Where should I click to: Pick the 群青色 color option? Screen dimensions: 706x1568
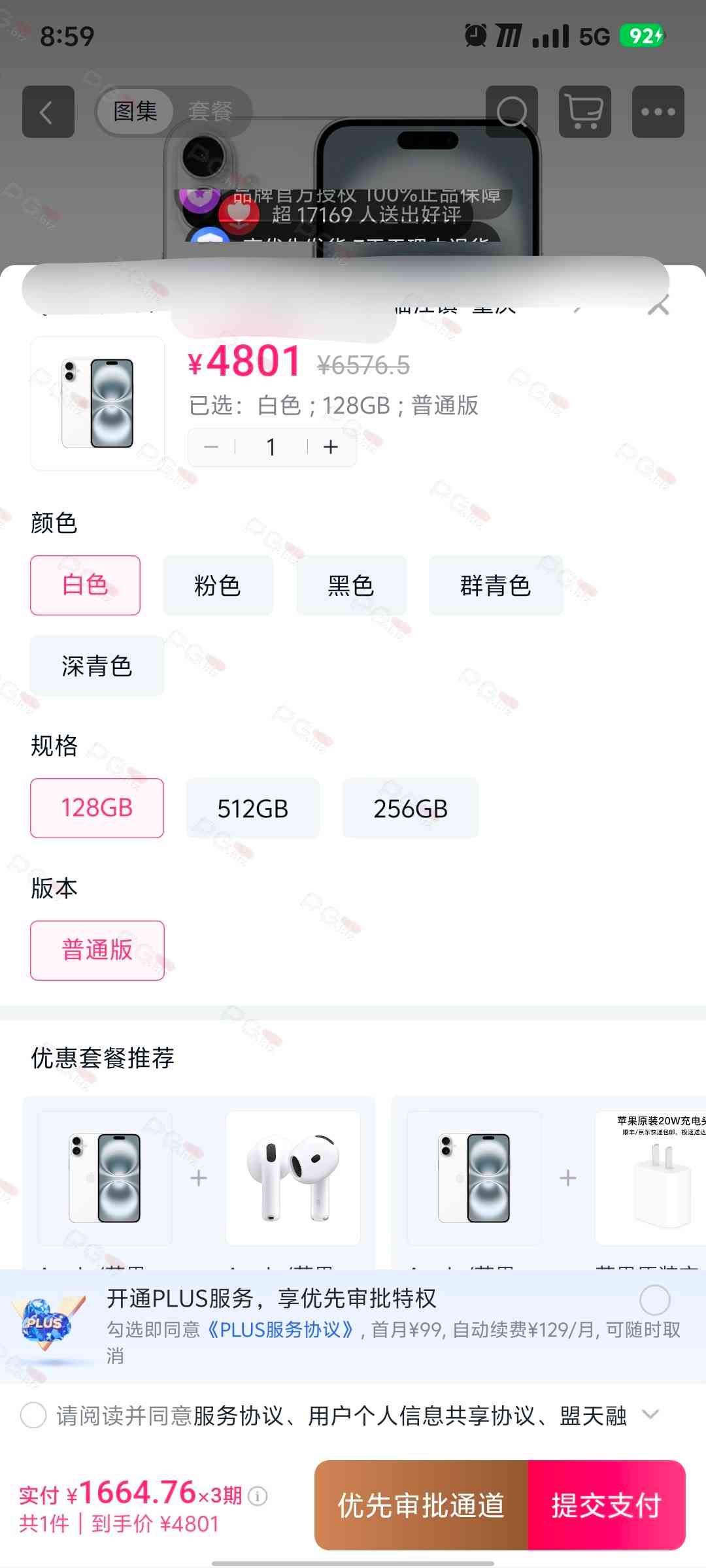(x=496, y=585)
